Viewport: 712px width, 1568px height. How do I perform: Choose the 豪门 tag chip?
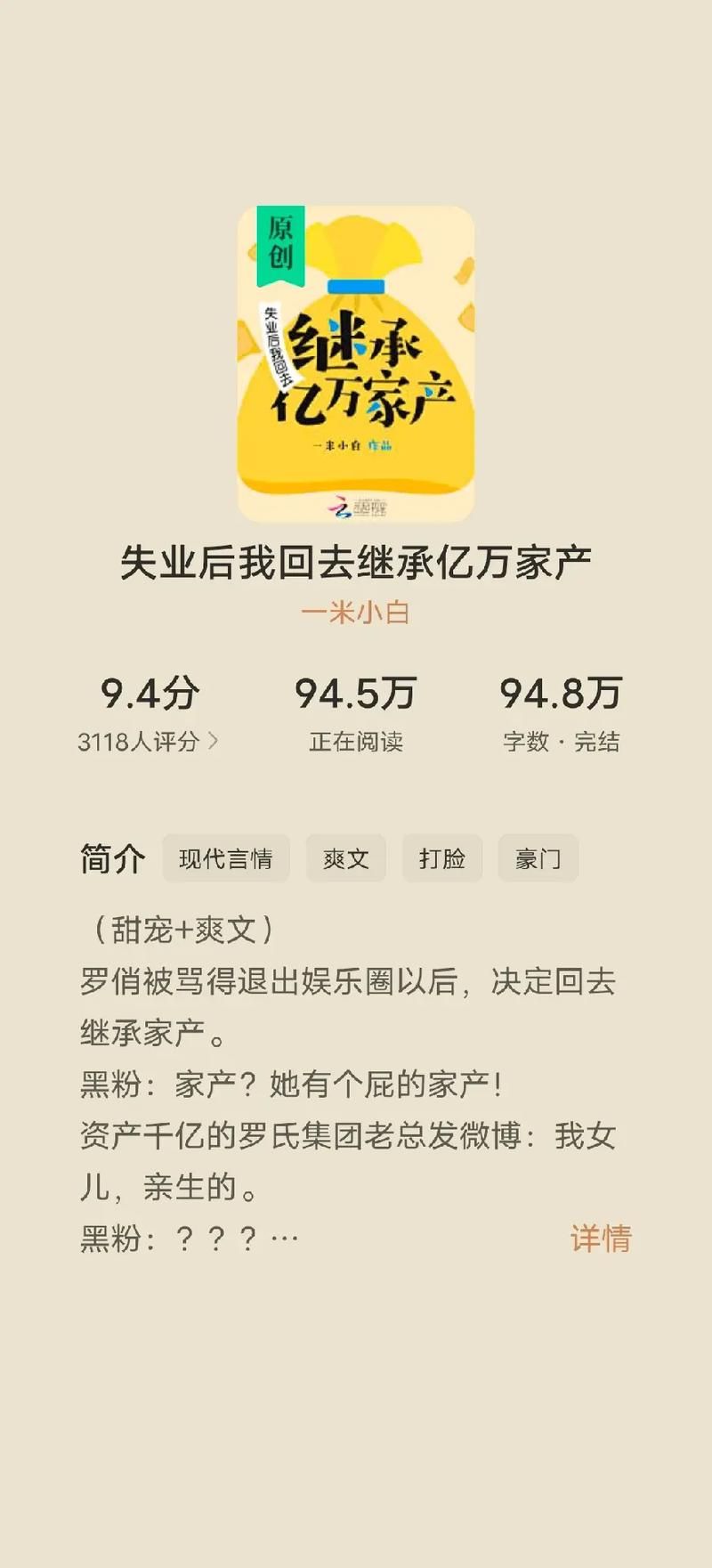538,858
